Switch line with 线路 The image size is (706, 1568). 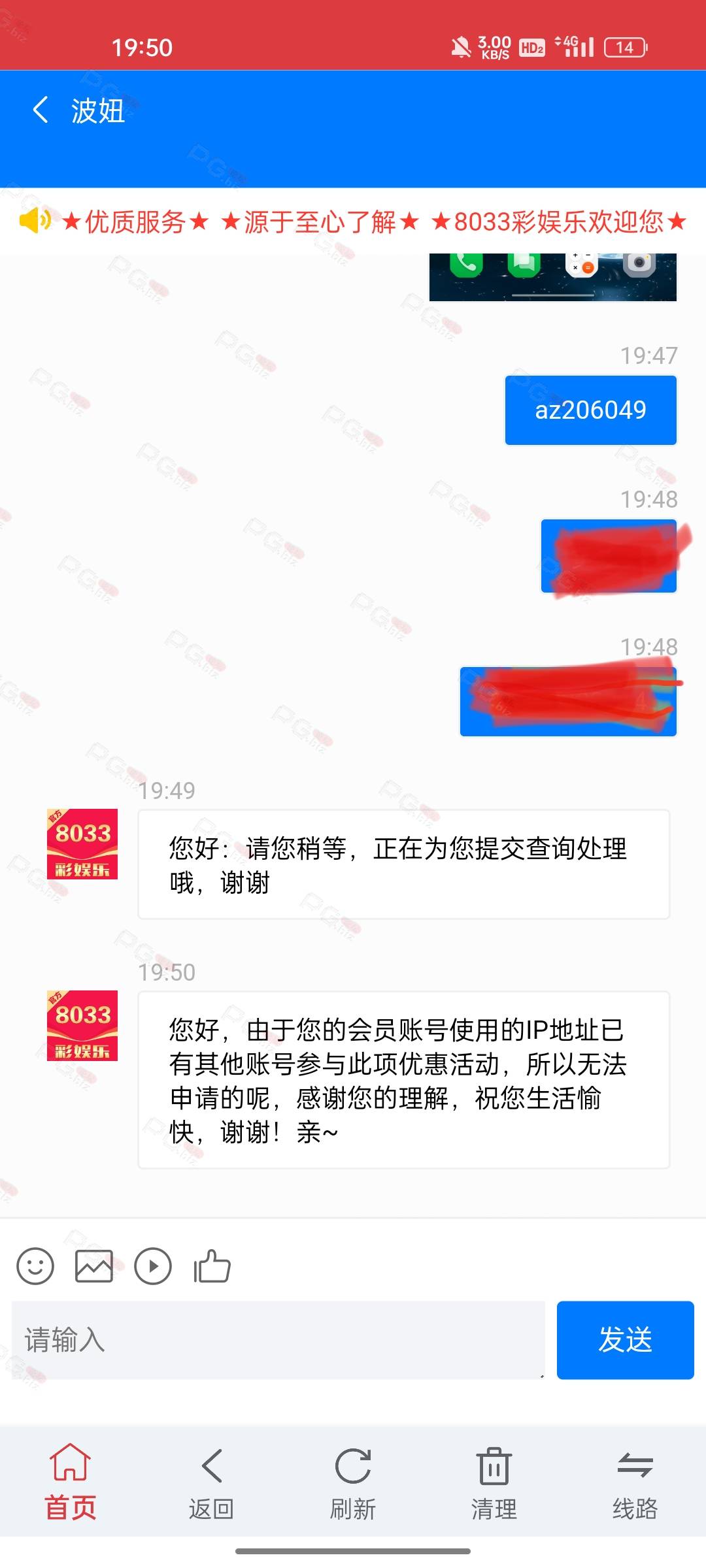635,1480
